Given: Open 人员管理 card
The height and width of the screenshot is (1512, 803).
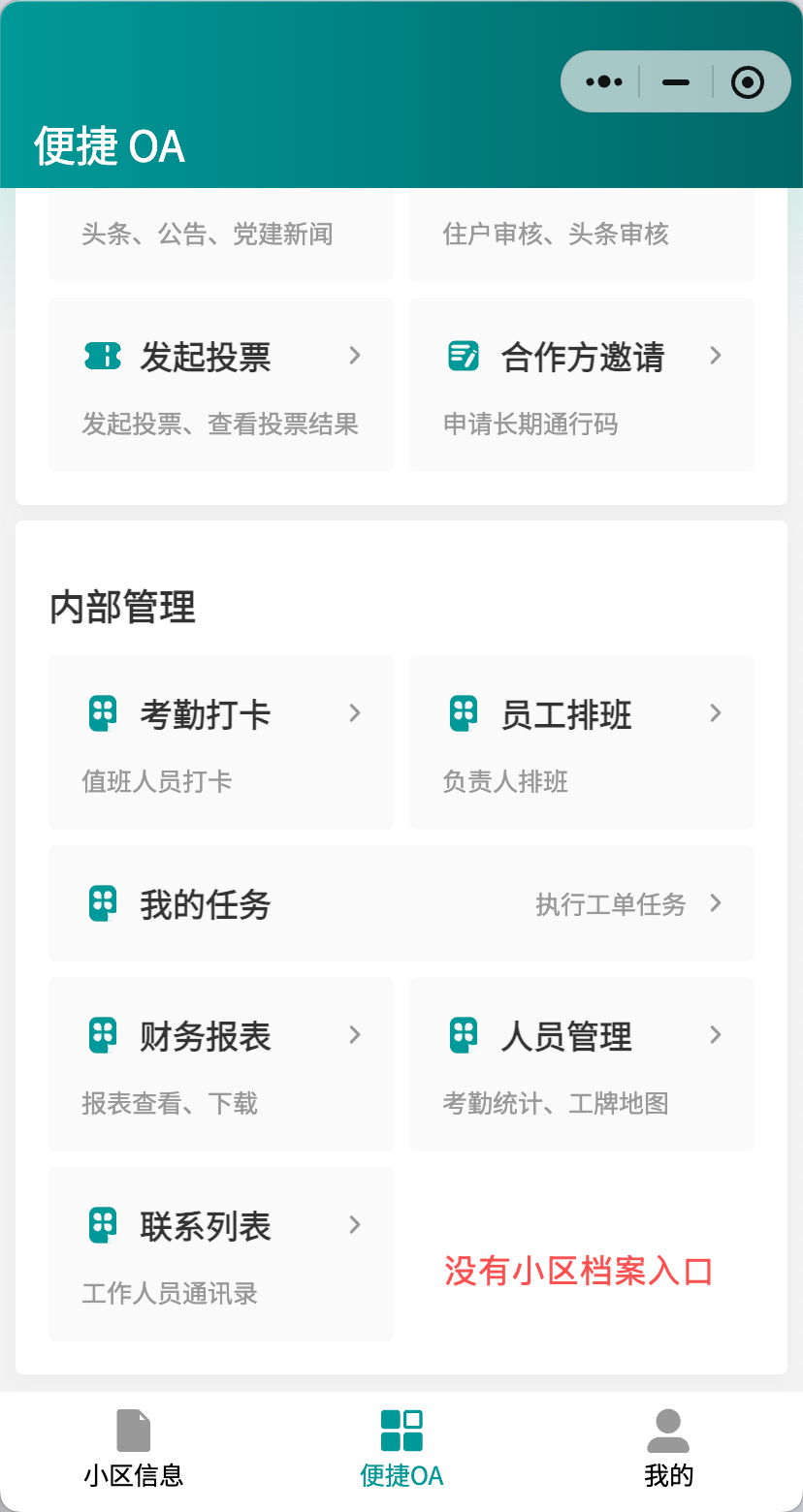Looking at the screenshot, I should [582, 1064].
